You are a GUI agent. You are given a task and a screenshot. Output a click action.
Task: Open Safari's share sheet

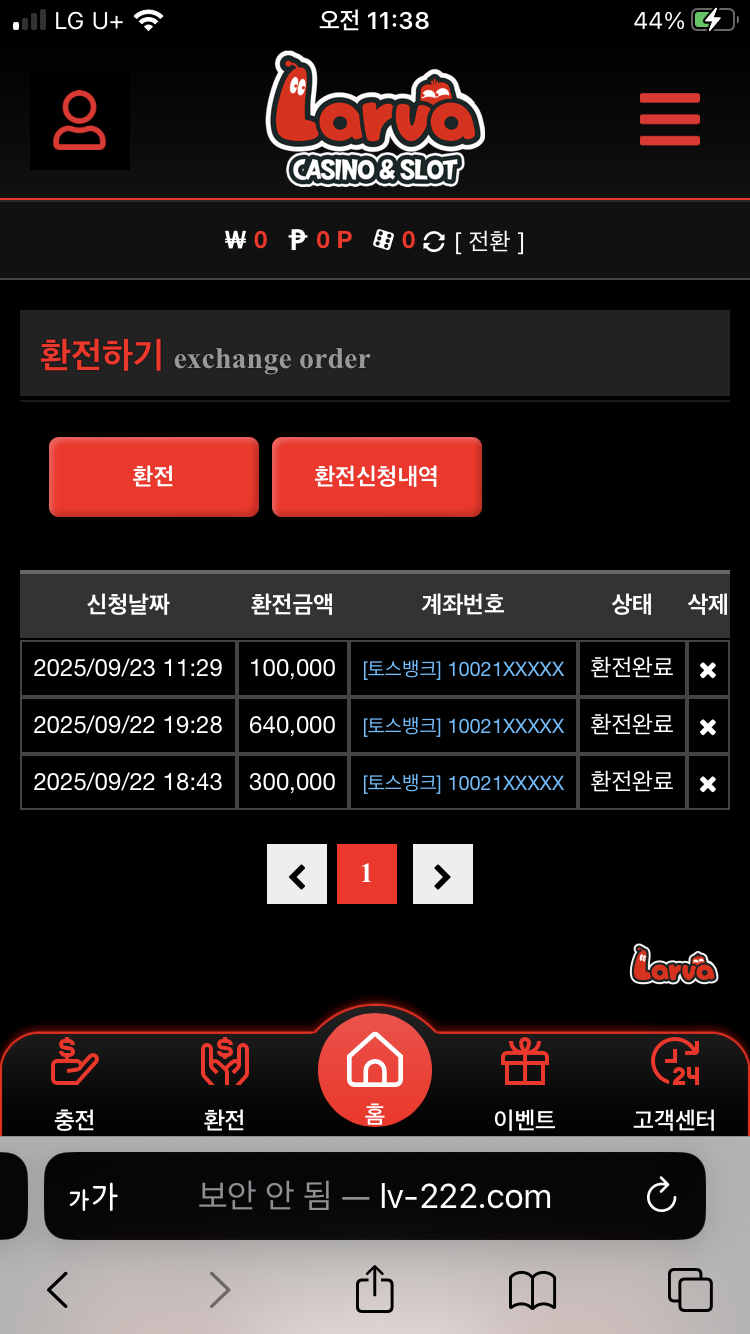[x=375, y=1290]
